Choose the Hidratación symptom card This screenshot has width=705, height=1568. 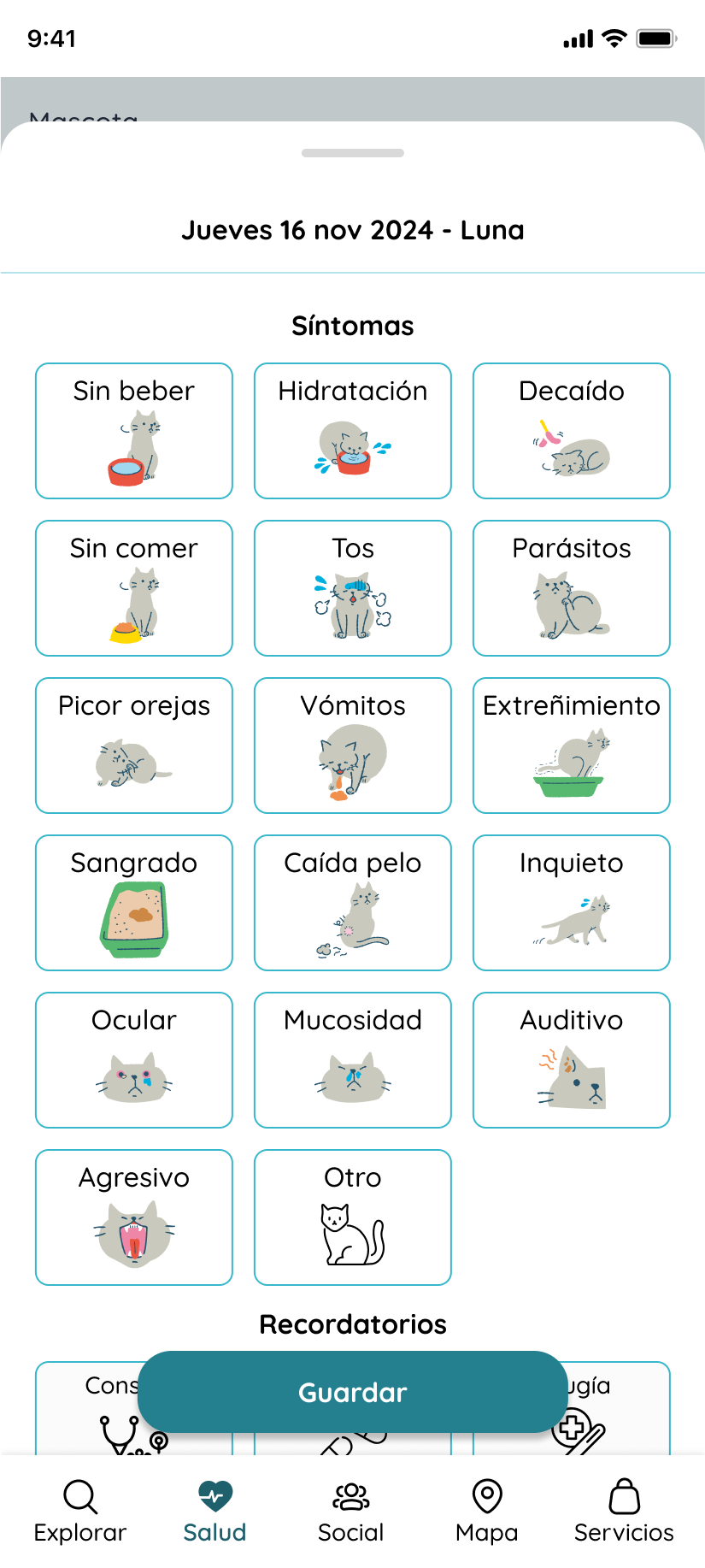[x=353, y=431]
